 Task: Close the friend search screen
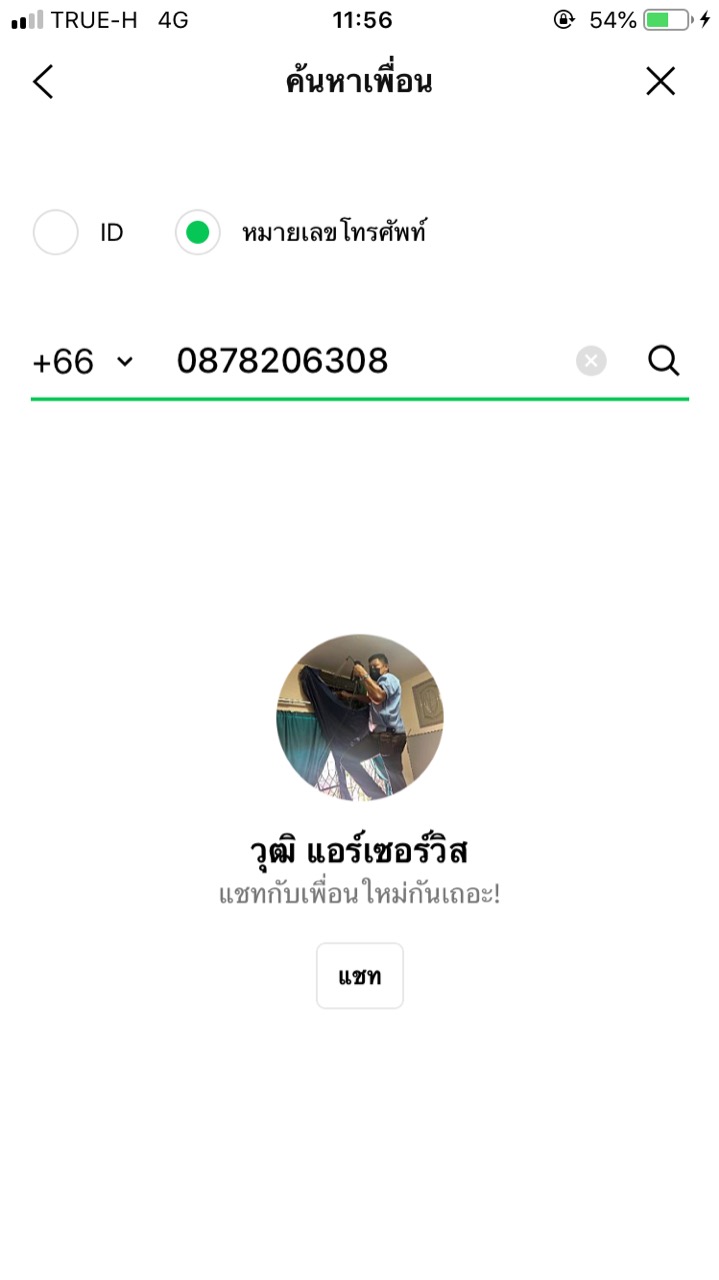click(x=660, y=82)
